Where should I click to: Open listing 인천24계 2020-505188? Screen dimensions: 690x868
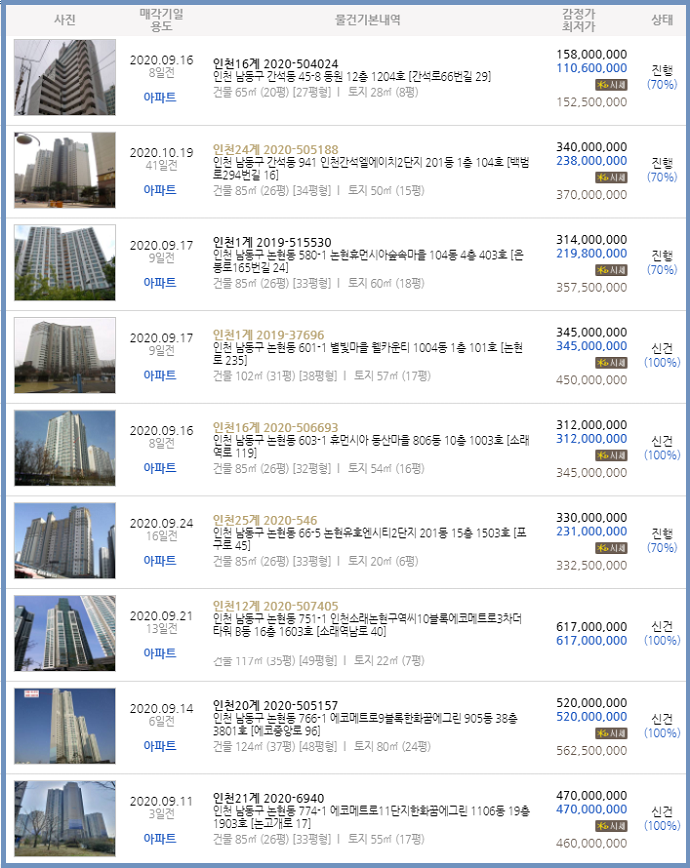pyautogui.click(x=275, y=149)
